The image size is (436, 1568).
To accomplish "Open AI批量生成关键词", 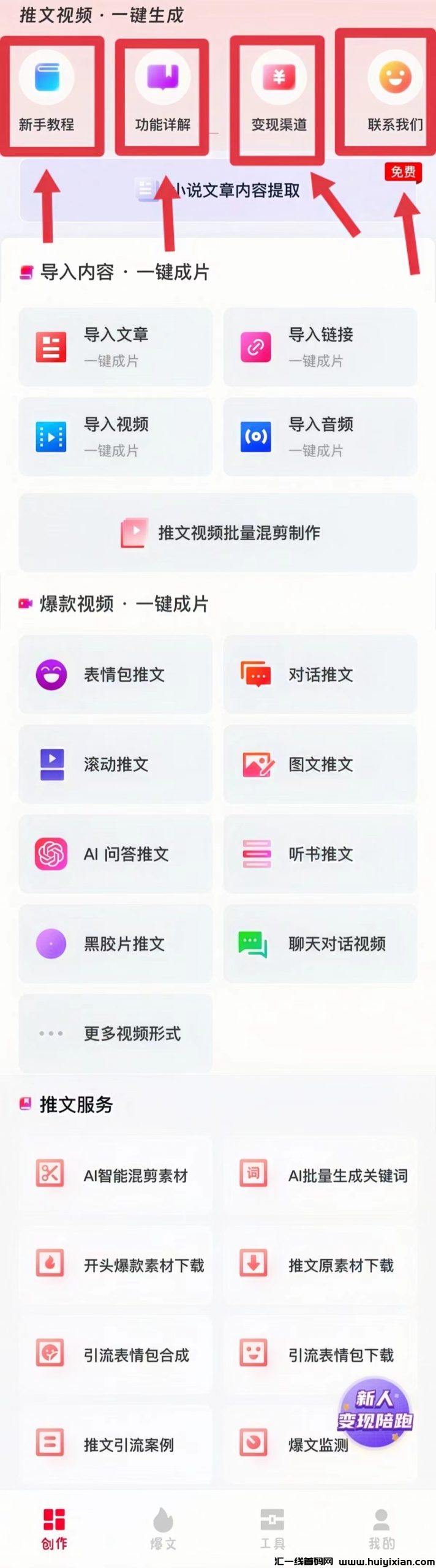I will (320, 1175).
